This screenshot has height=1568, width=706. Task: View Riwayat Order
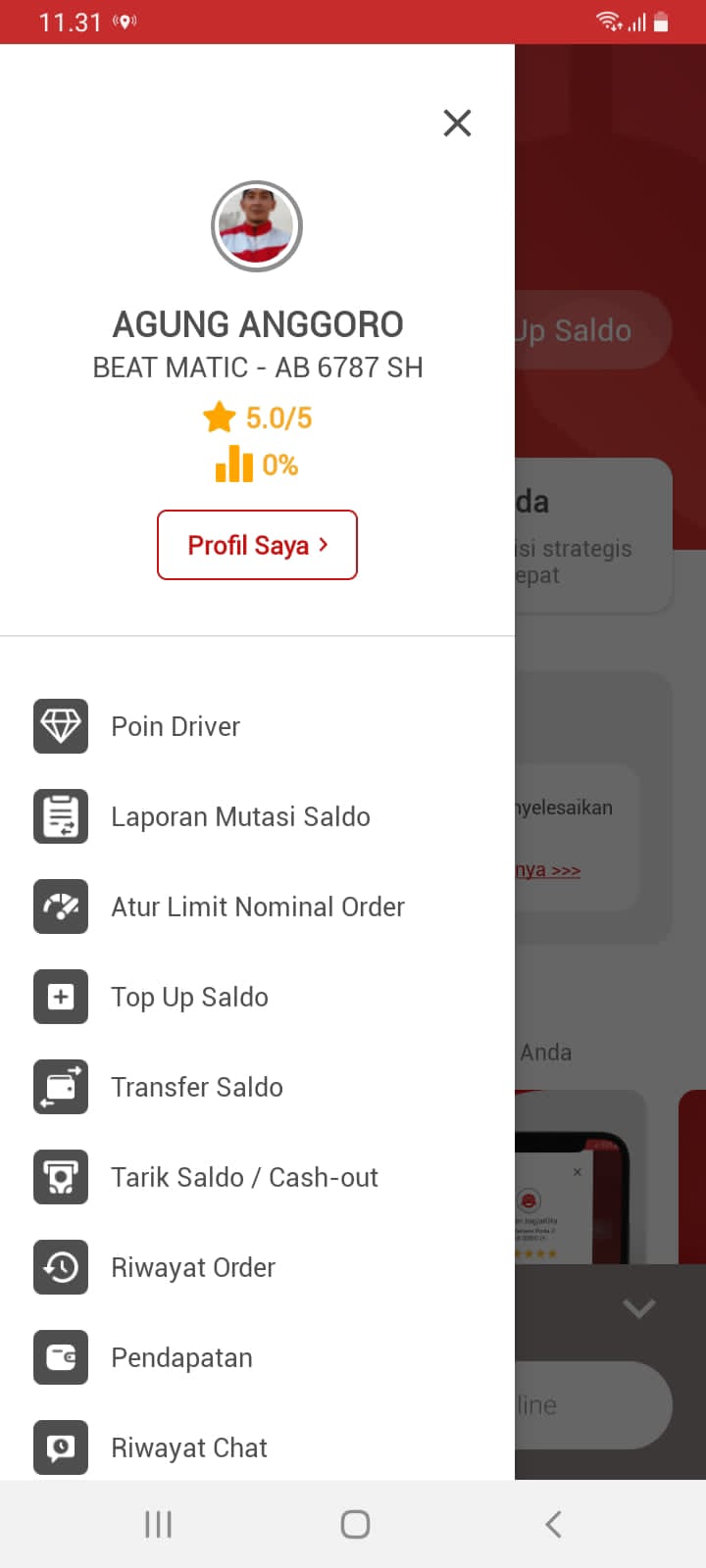(x=193, y=1267)
